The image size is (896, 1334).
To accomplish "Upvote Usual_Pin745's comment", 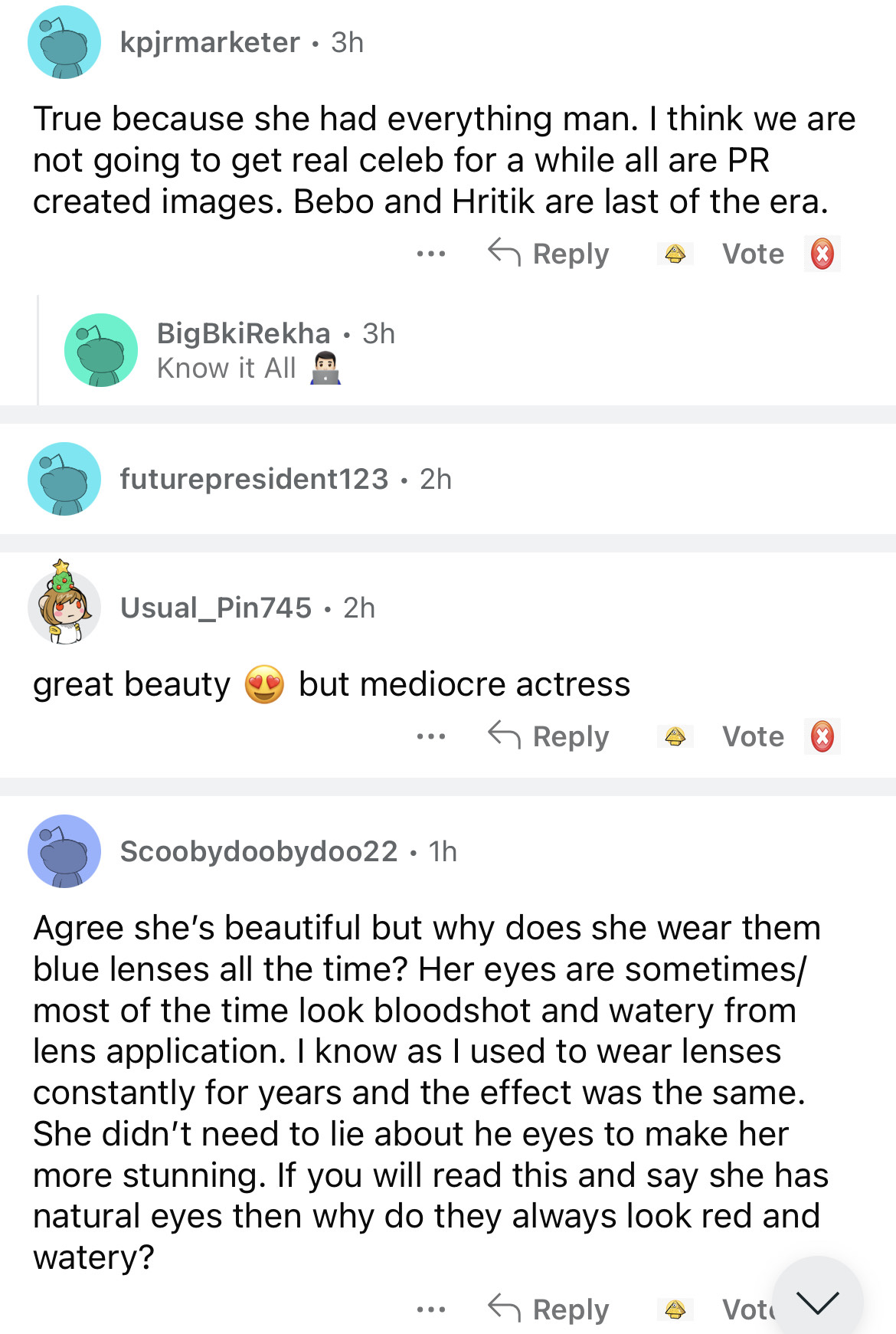I will [x=675, y=736].
